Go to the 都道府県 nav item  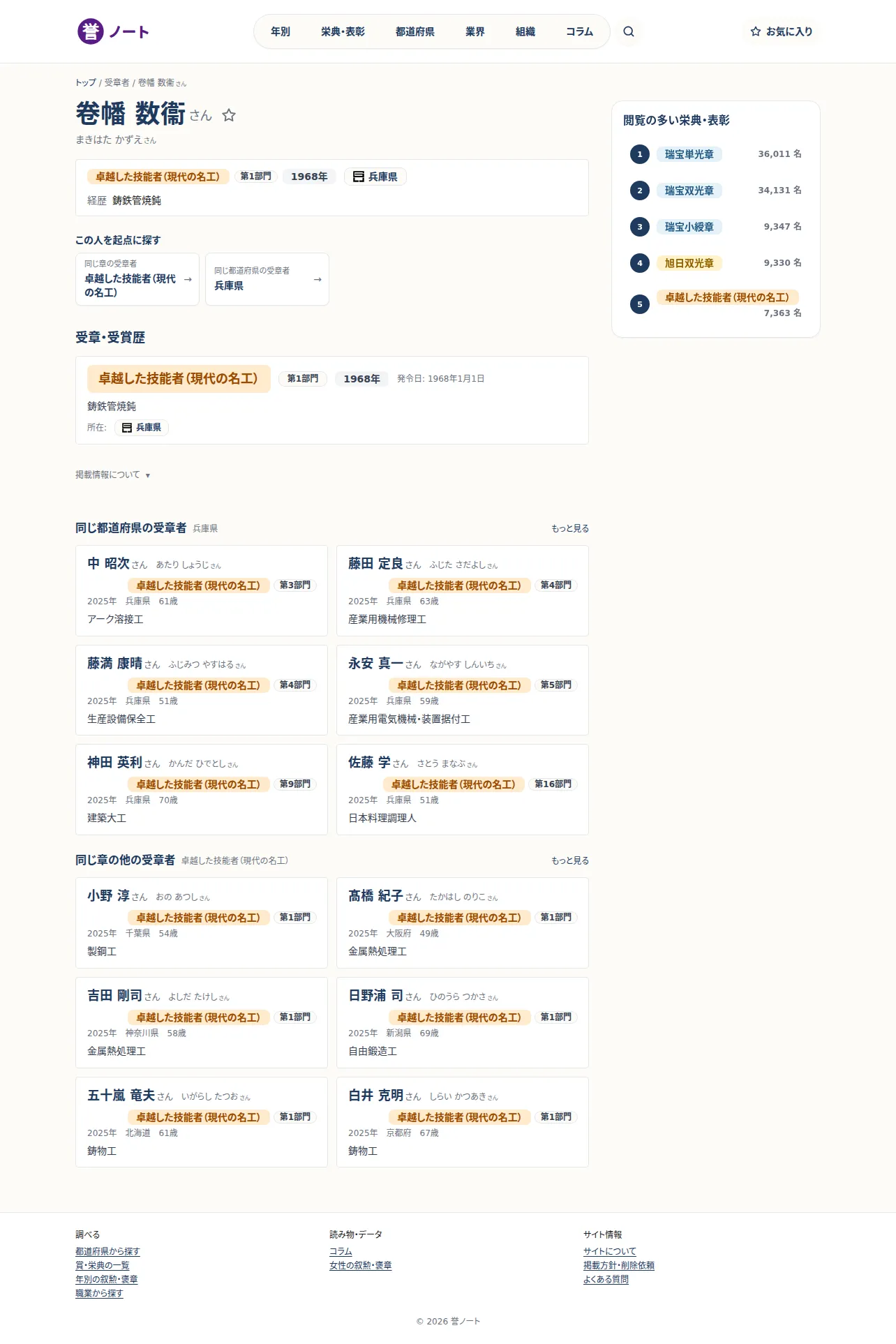(415, 31)
